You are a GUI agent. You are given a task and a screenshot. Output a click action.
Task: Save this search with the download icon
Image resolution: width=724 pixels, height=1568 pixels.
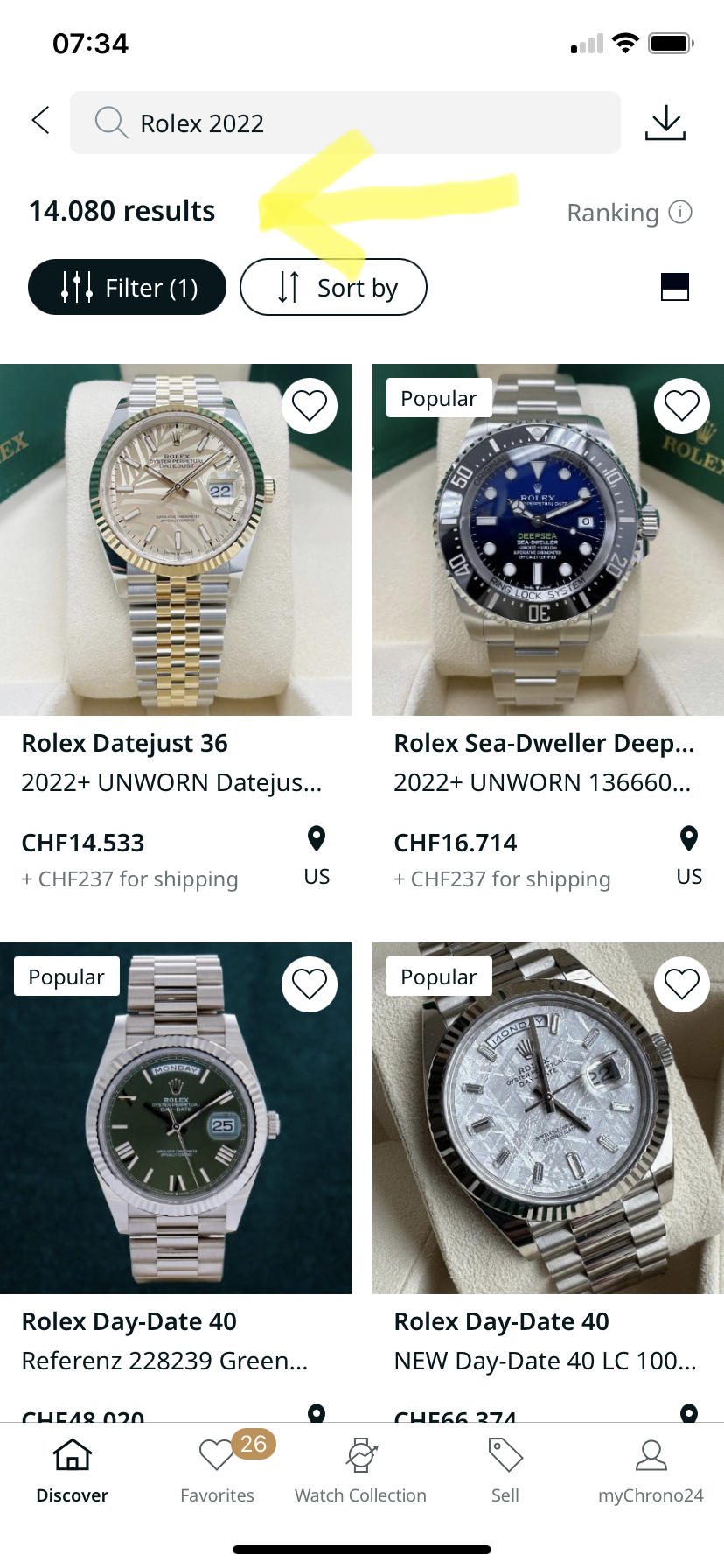[665, 122]
